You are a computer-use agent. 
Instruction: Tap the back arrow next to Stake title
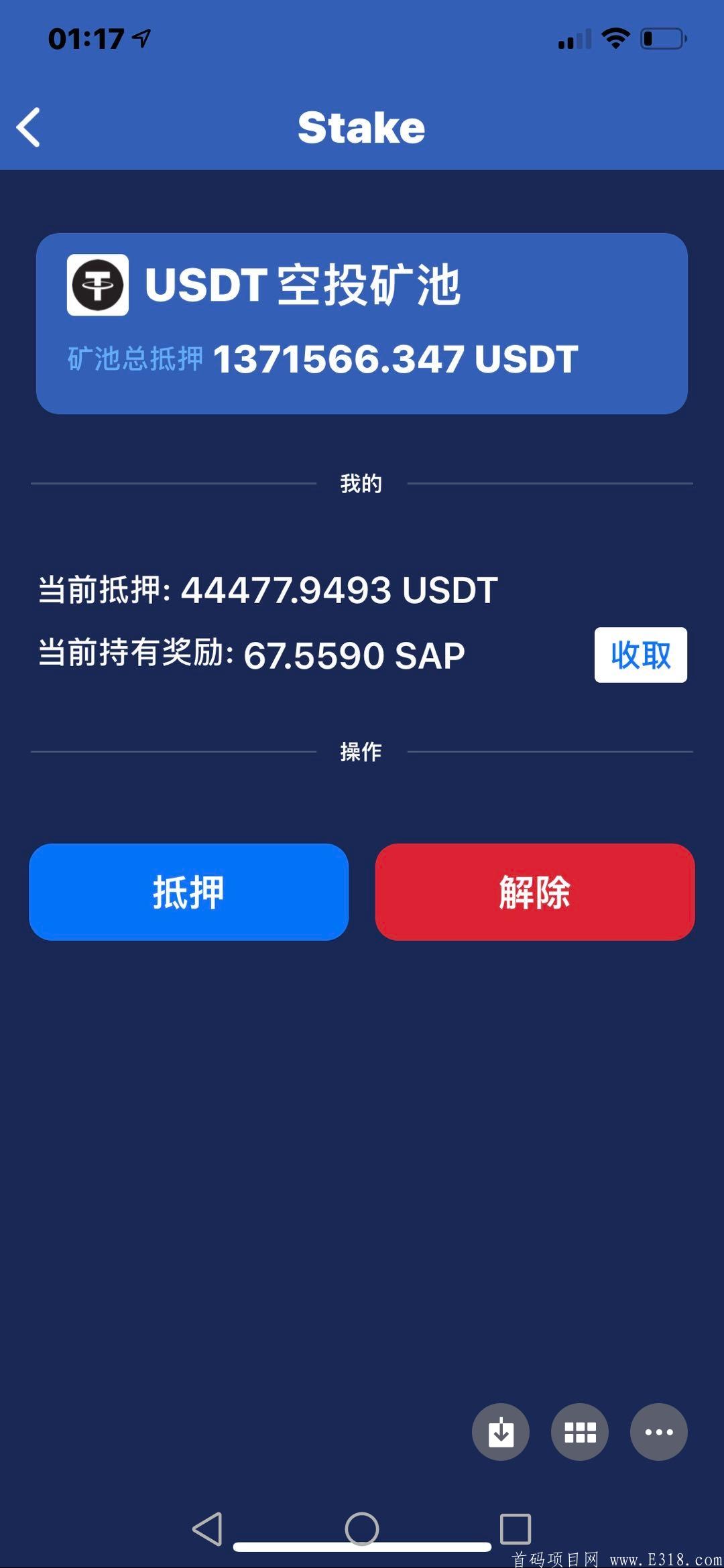[29, 127]
